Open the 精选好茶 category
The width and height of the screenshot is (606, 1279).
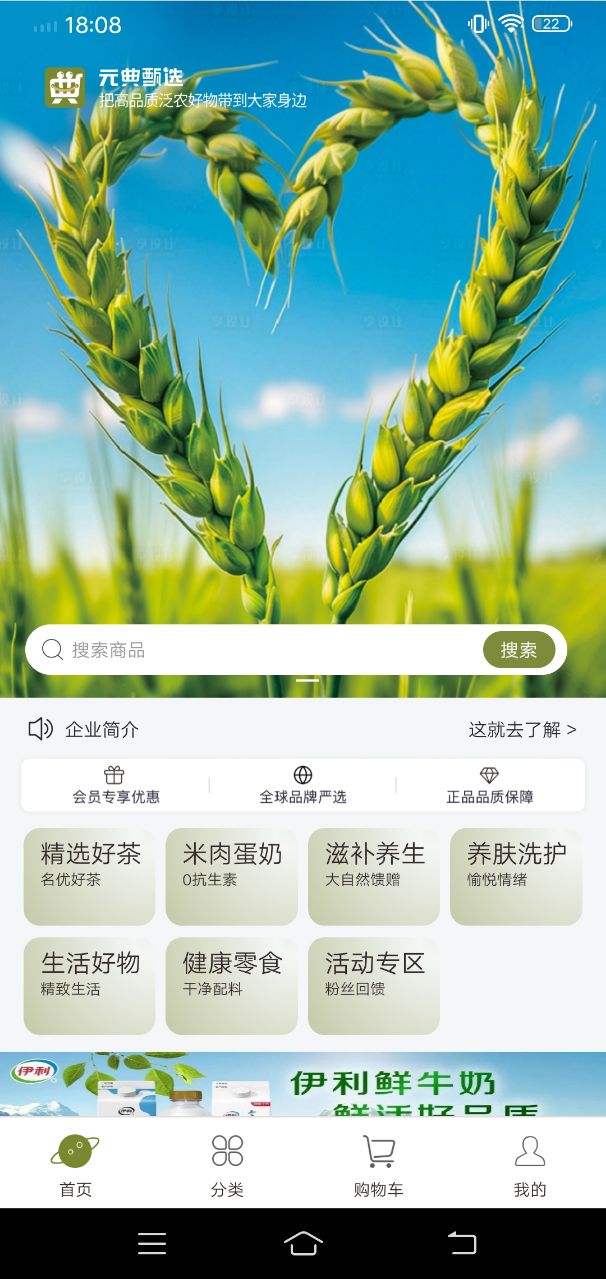click(90, 876)
